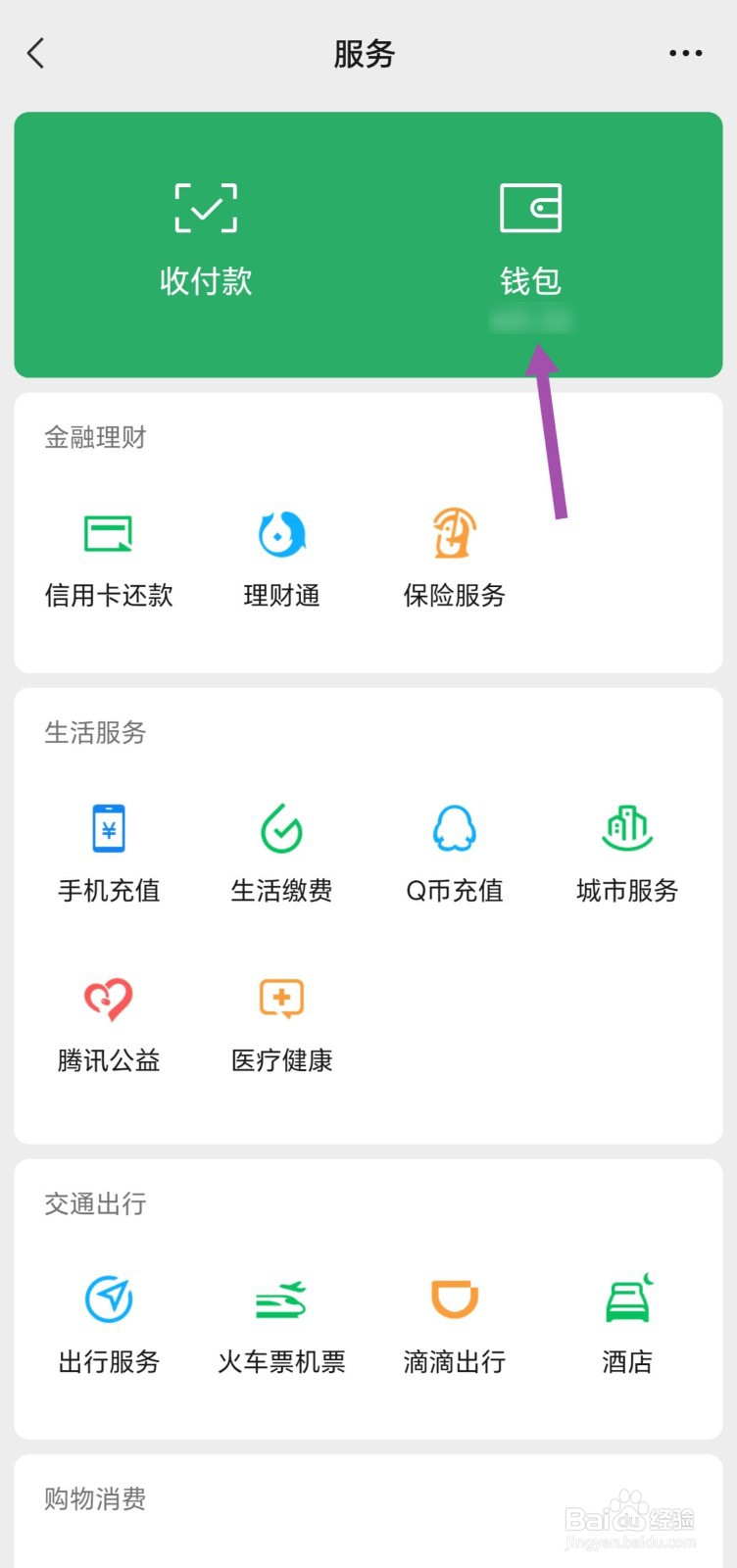Open the 酒店 hotel booking icon
Viewport: 737px width, 1568px height.
tap(626, 1323)
